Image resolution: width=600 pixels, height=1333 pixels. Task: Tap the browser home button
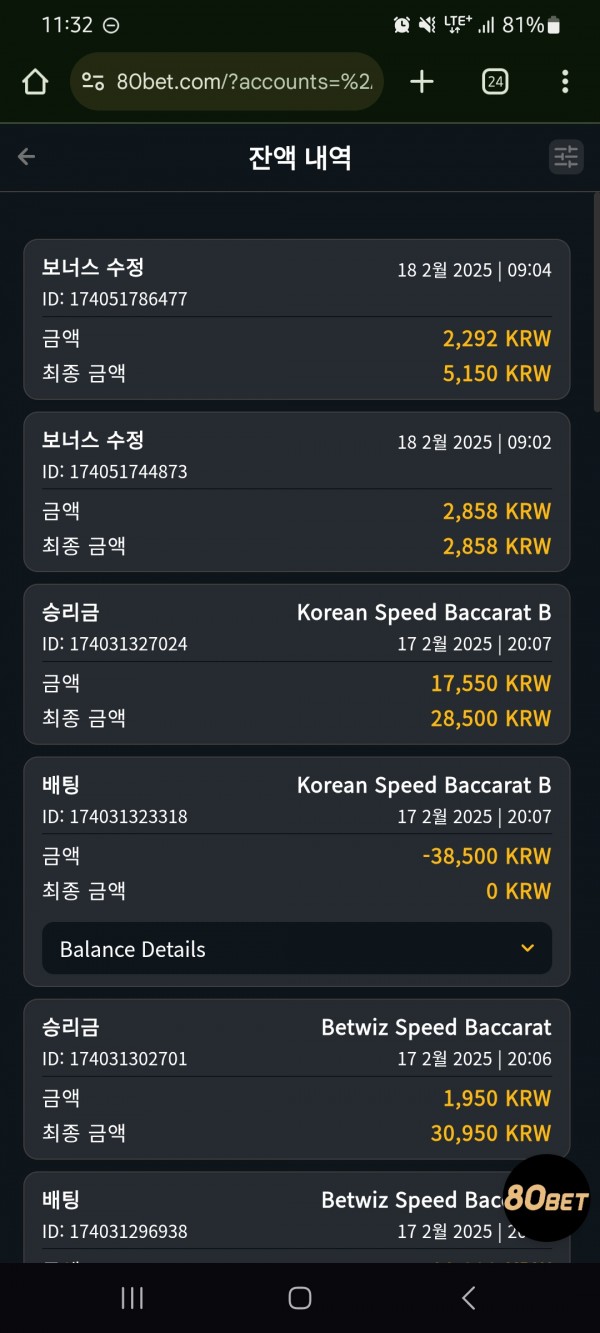(35, 82)
